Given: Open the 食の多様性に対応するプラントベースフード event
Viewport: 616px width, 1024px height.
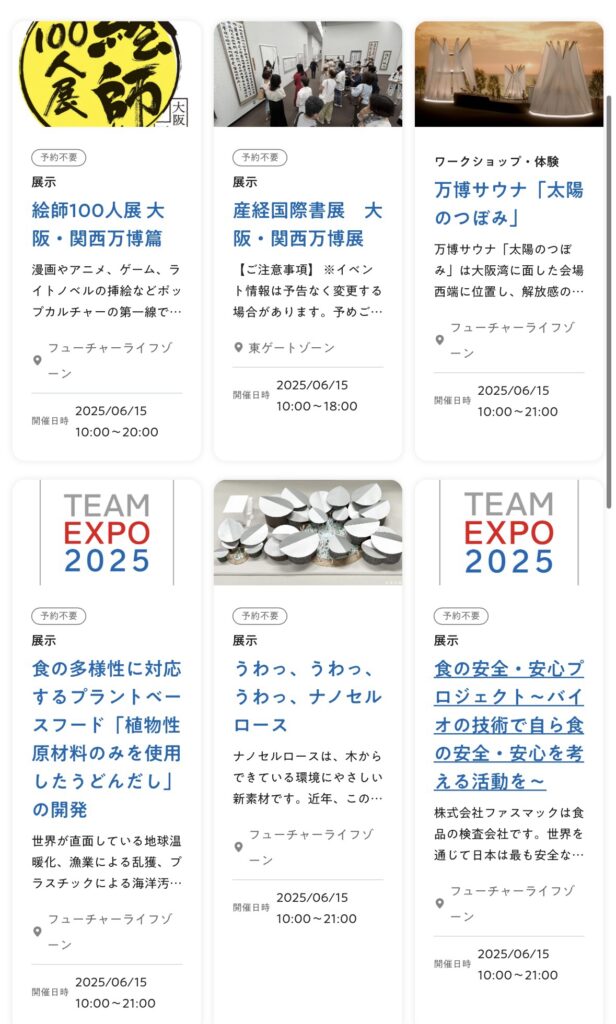Looking at the screenshot, I should click(x=106, y=738).
